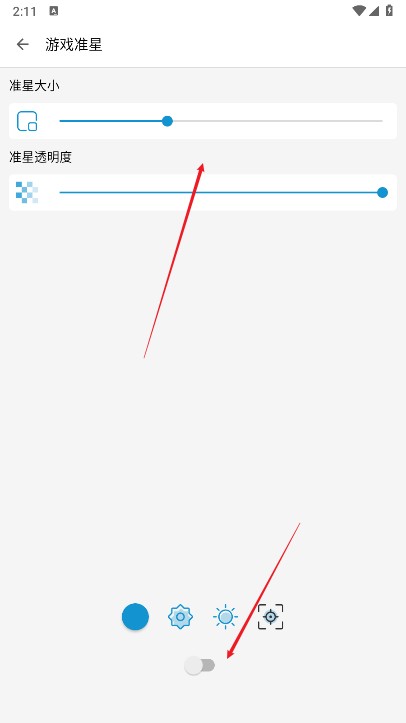The image size is (406, 723).
Task: Turn on the crosshair switch
Action: coord(200,665)
